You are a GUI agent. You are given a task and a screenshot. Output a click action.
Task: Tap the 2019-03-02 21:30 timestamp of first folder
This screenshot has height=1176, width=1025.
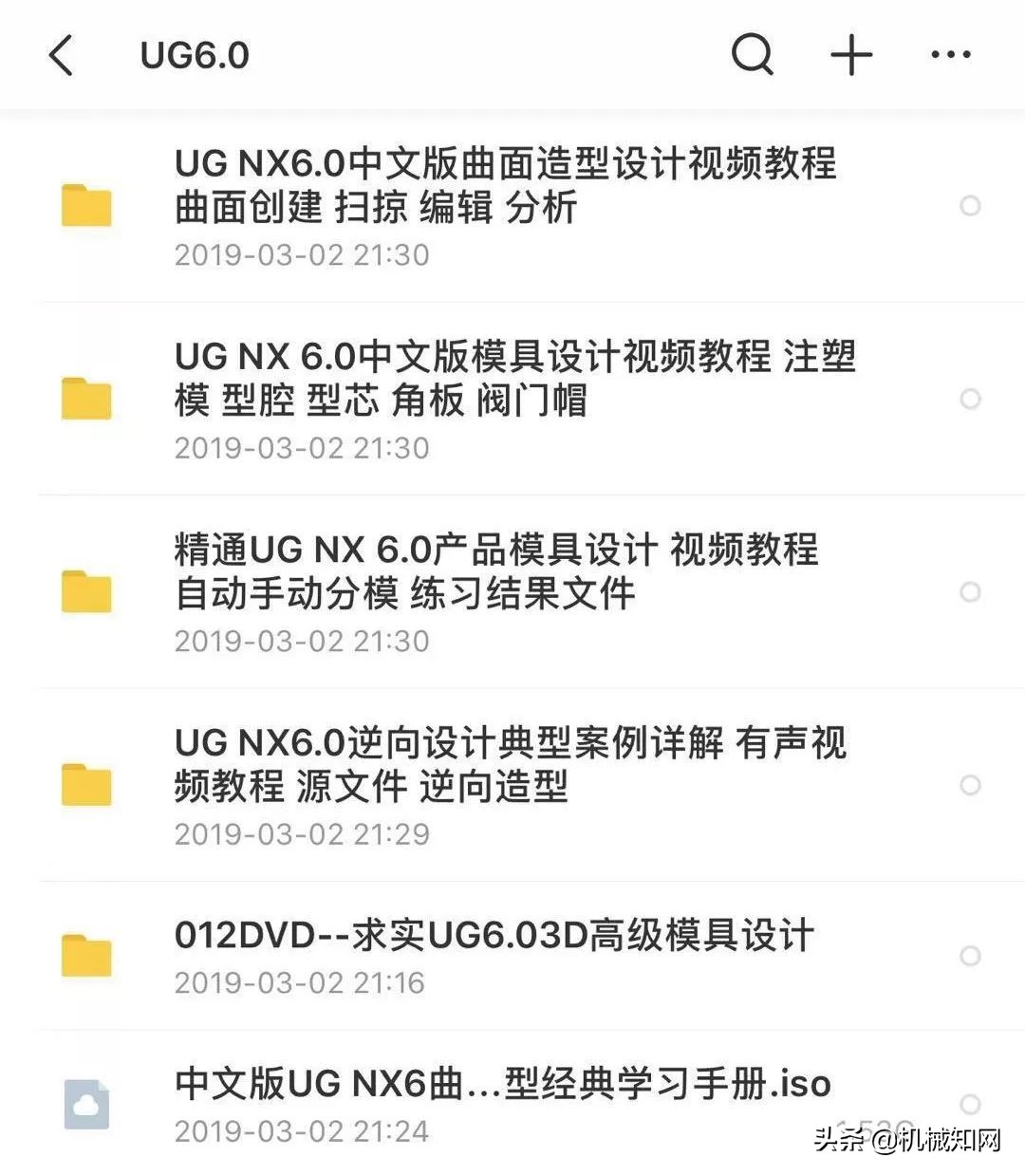302,254
